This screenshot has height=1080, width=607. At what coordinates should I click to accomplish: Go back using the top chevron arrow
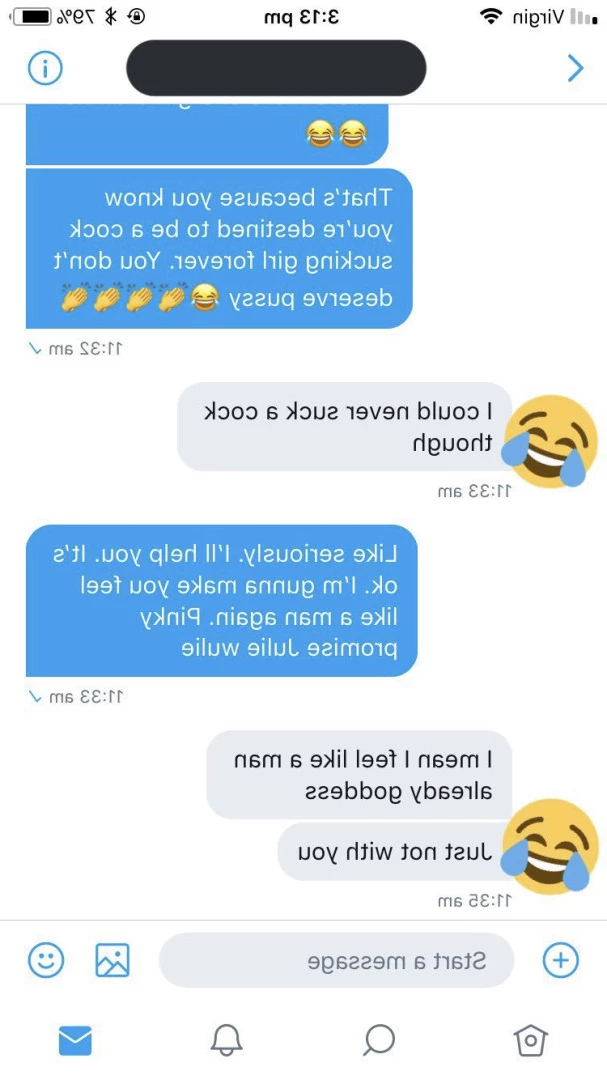pyautogui.click(x=575, y=68)
